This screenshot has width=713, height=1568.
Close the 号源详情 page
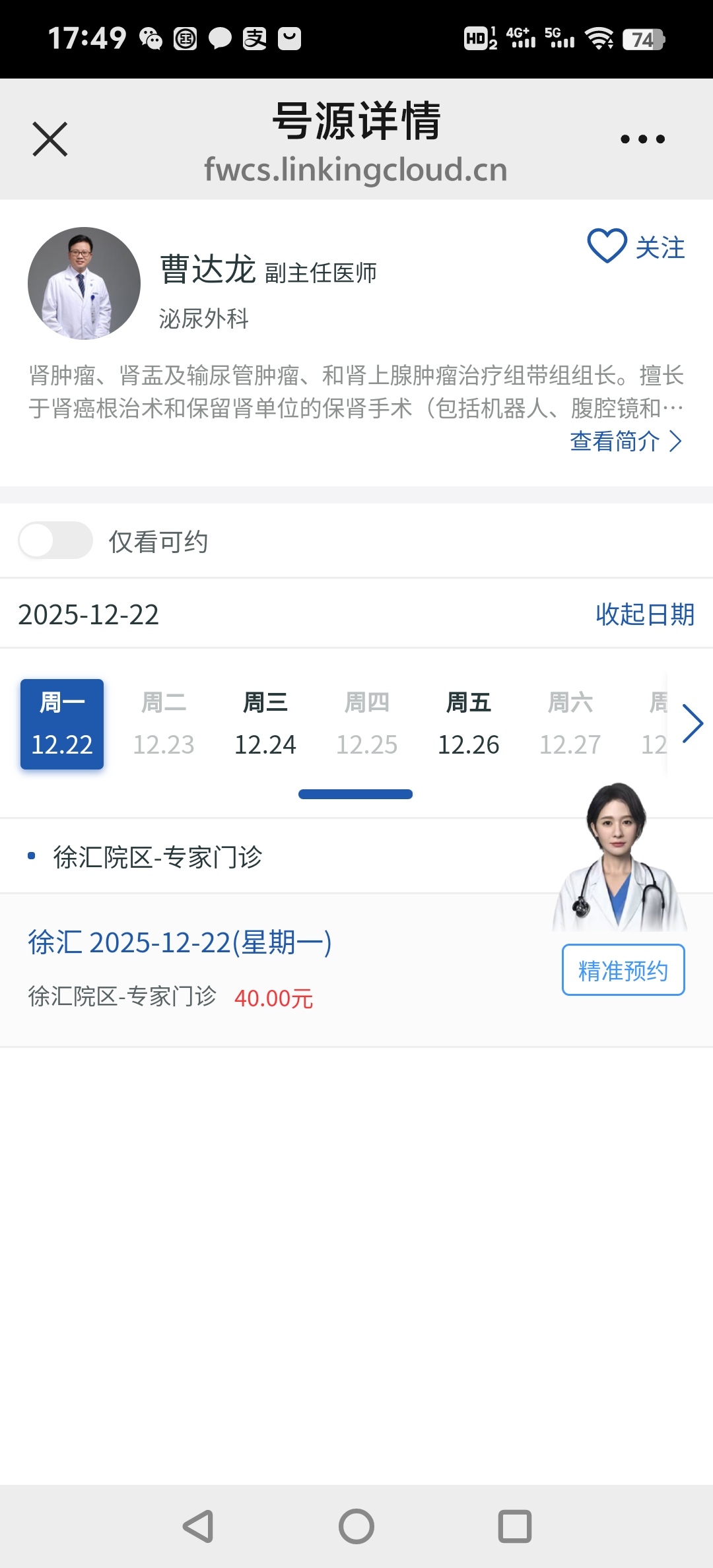[50, 139]
